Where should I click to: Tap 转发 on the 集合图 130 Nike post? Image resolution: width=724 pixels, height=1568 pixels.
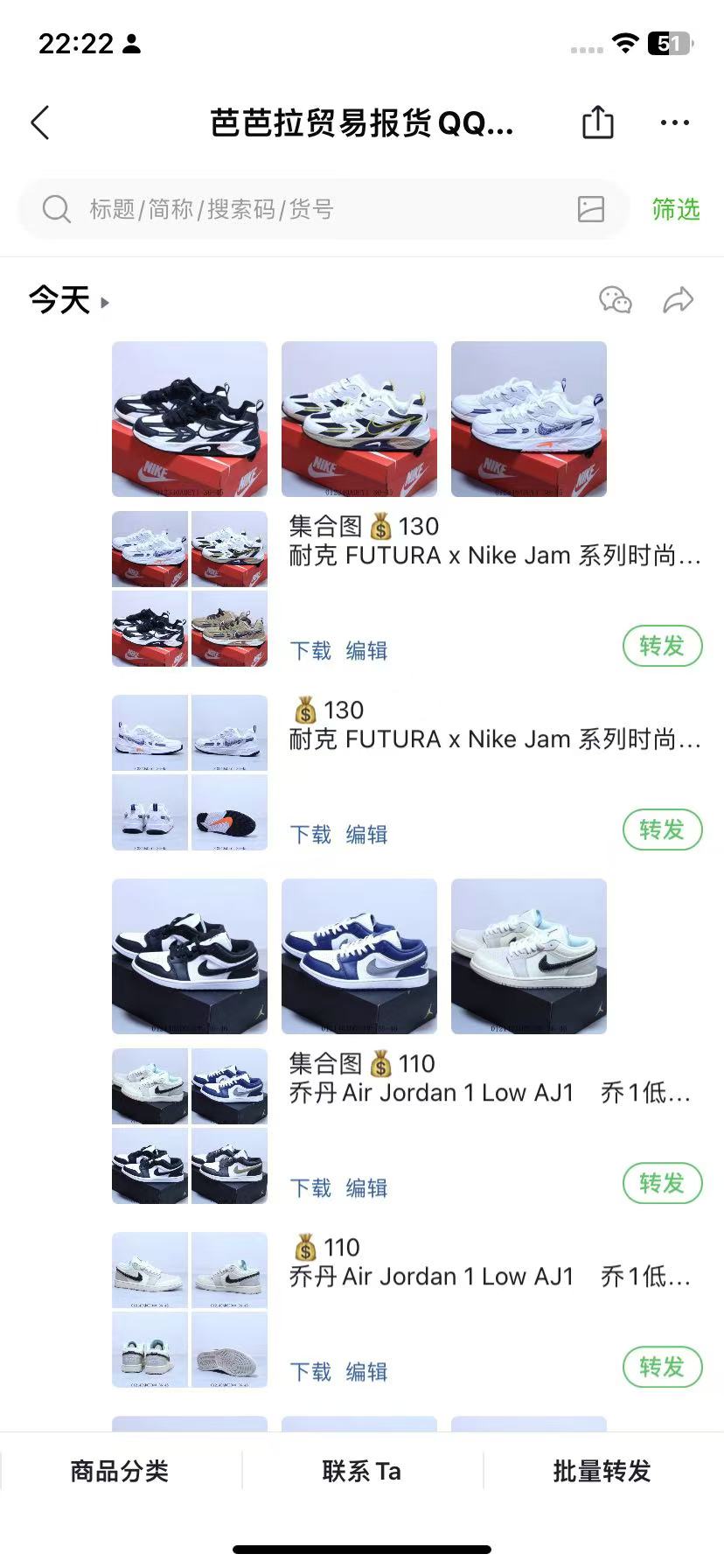pyautogui.click(x=662, y=646)
